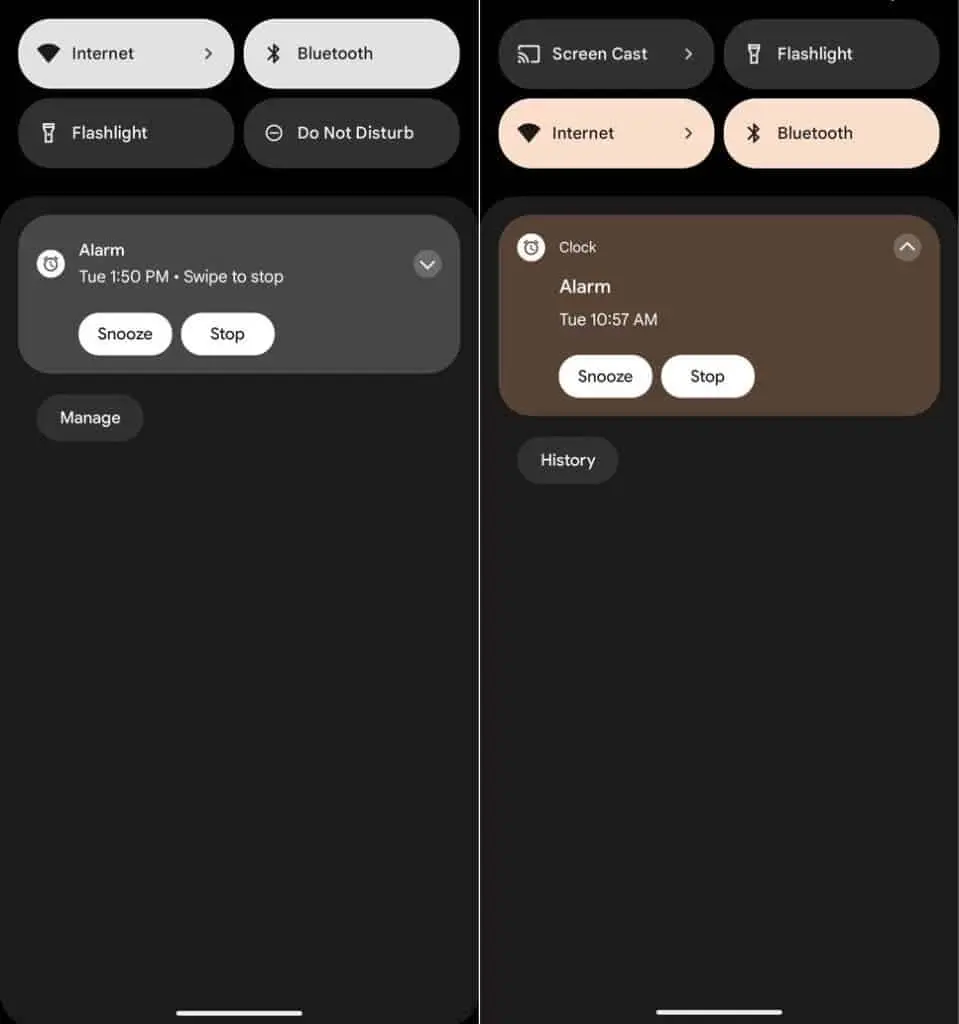Snooze the 10:57 AM alarm

point(605,377)
